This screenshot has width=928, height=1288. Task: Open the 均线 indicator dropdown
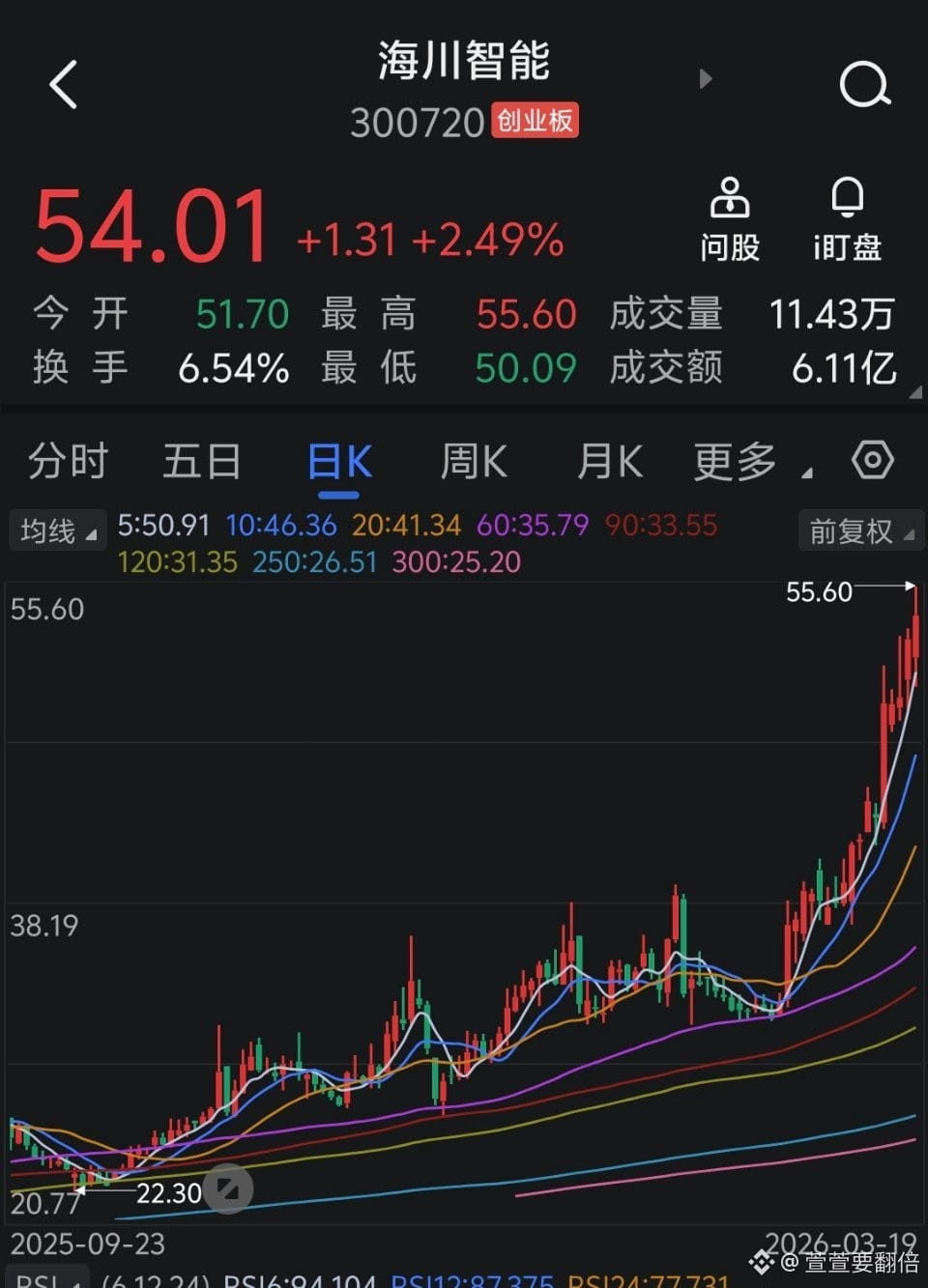click(57, 530)
